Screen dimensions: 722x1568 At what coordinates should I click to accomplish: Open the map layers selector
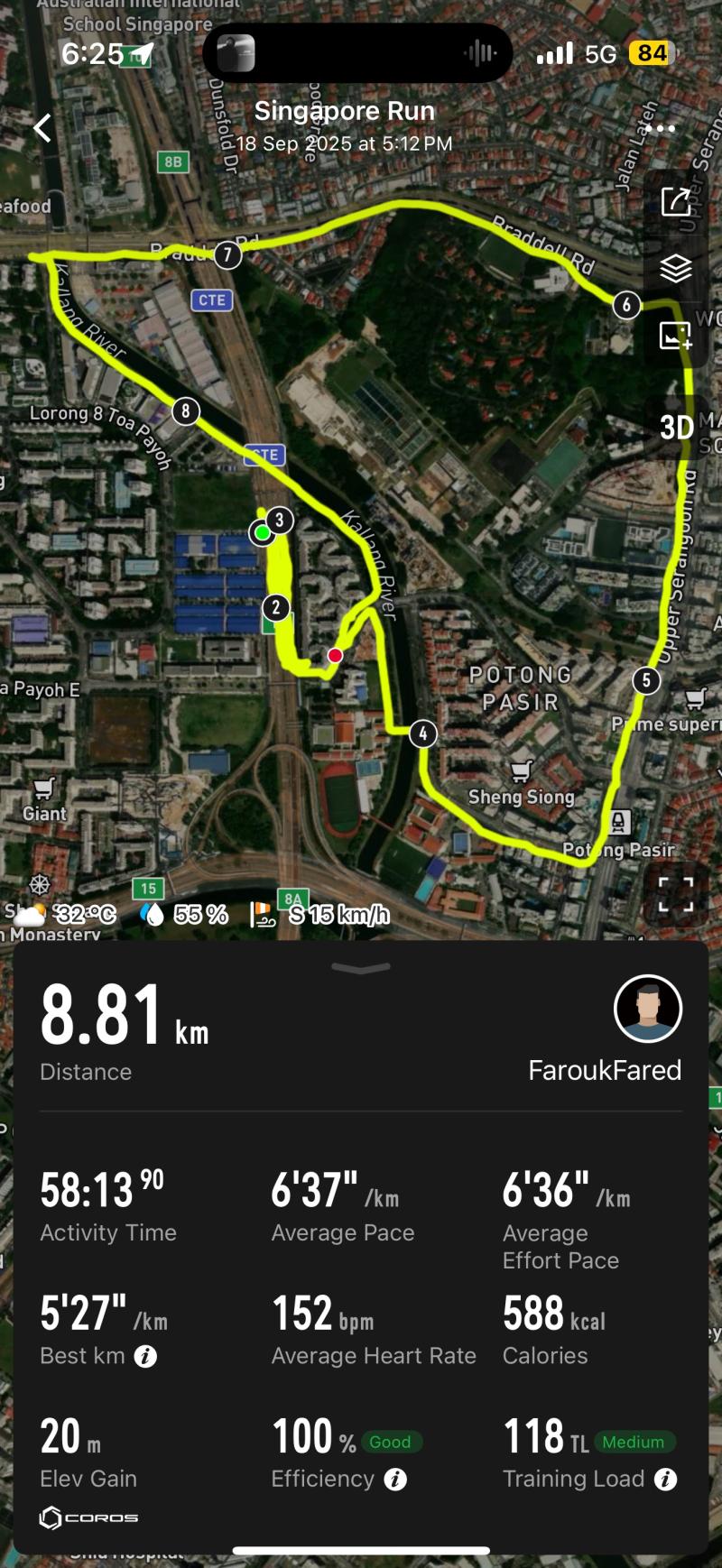[x=675, y=268]
